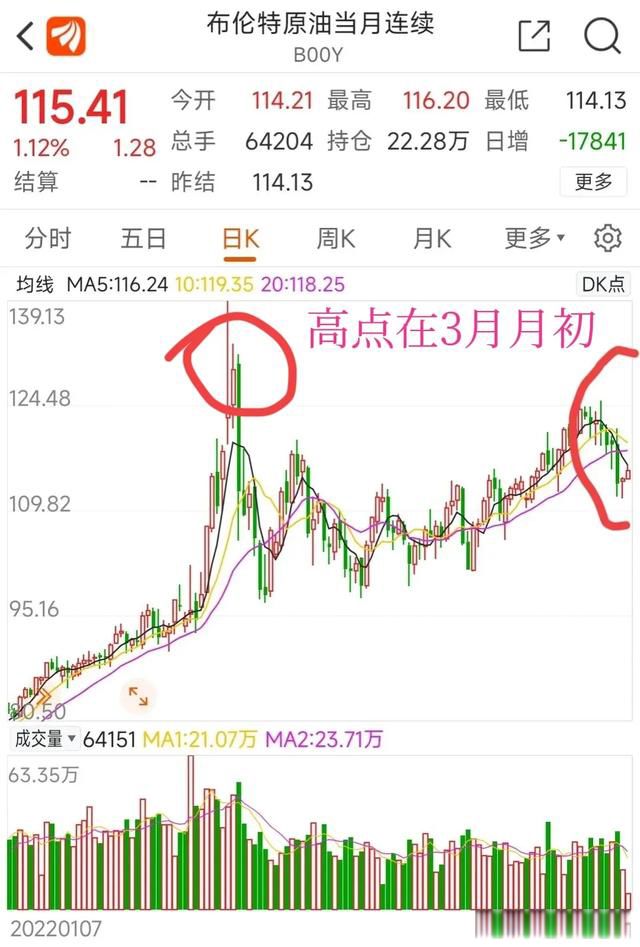Share this Brent crude chart
This screenshot has height=947, width=640.
534,36
